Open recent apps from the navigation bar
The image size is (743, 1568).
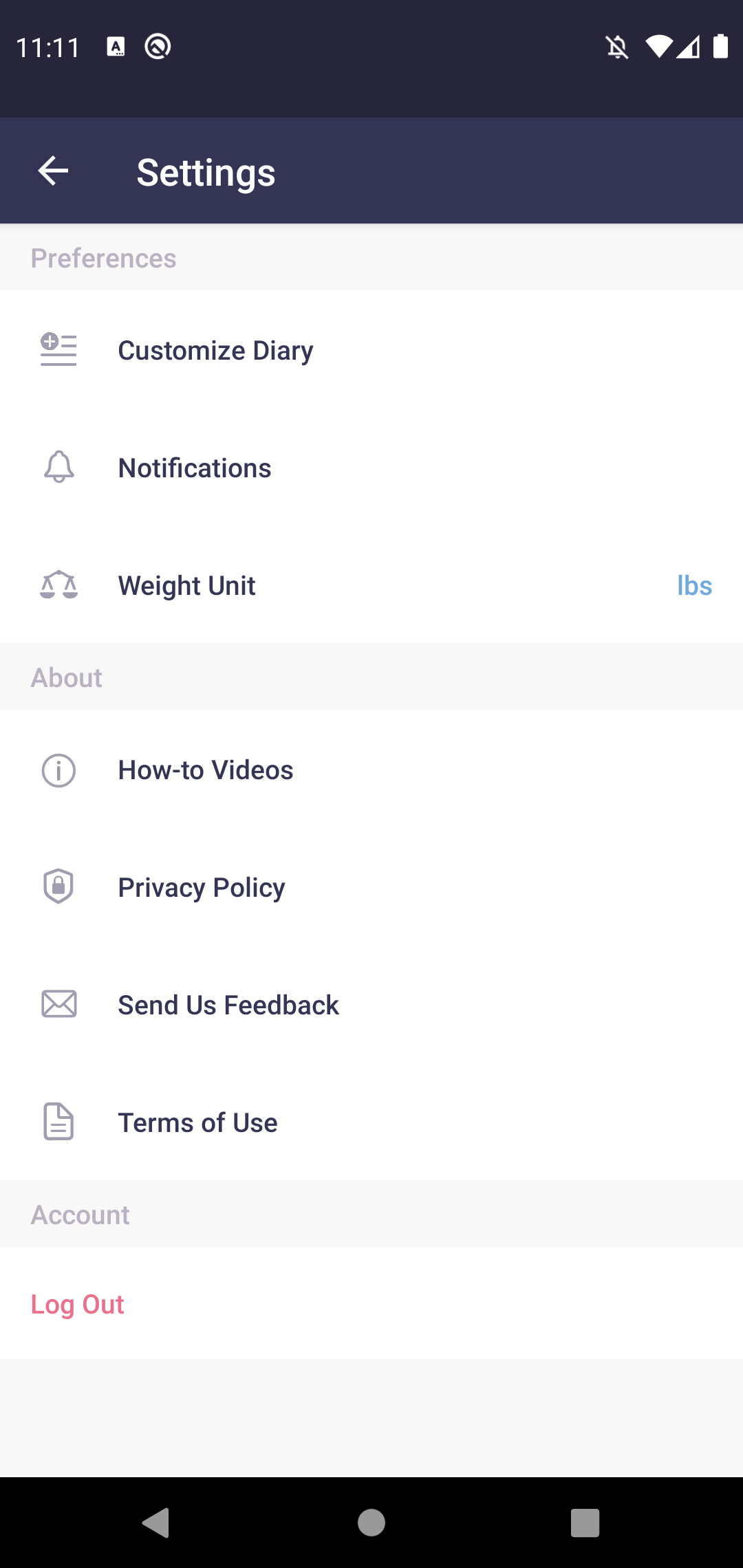click(x=585, y=1523)
